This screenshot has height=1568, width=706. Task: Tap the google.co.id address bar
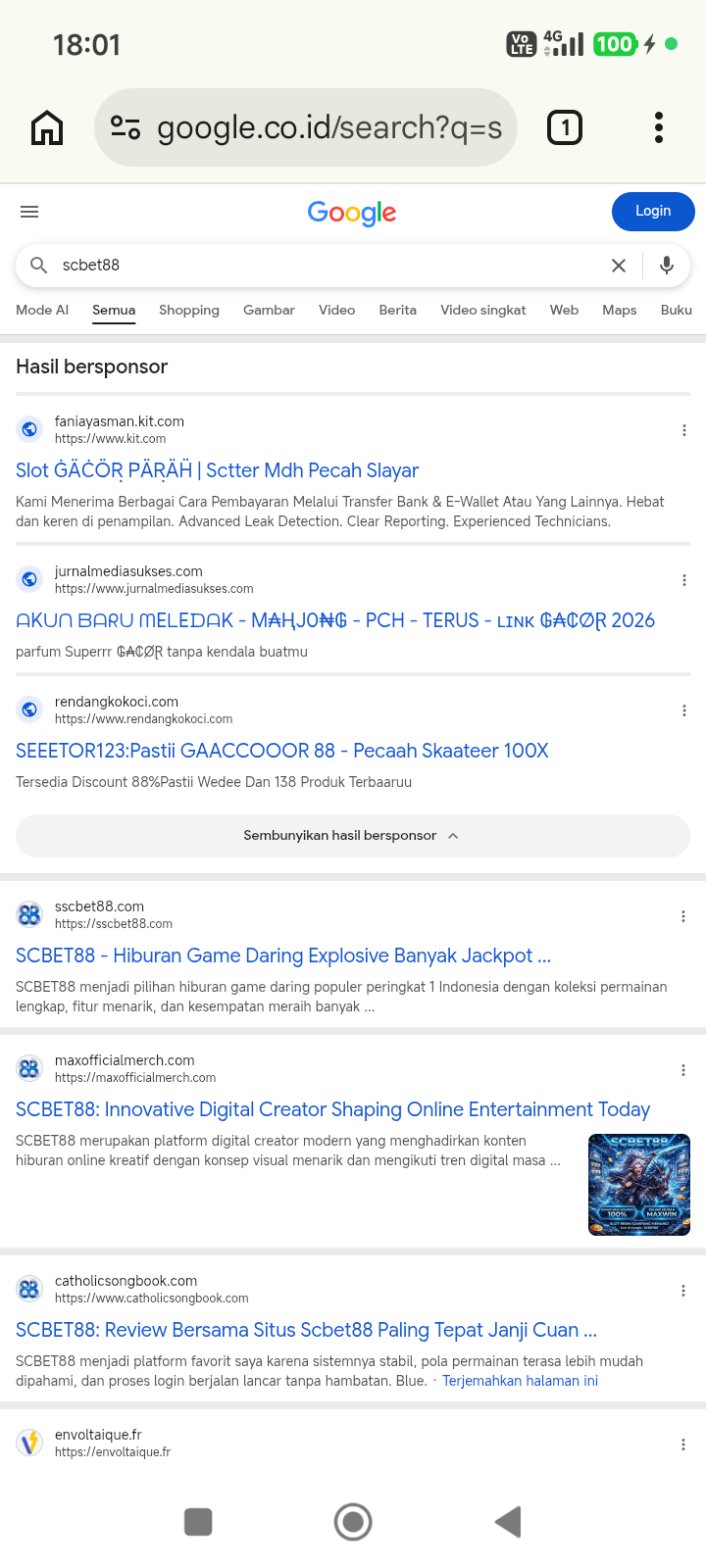point(306,127)
